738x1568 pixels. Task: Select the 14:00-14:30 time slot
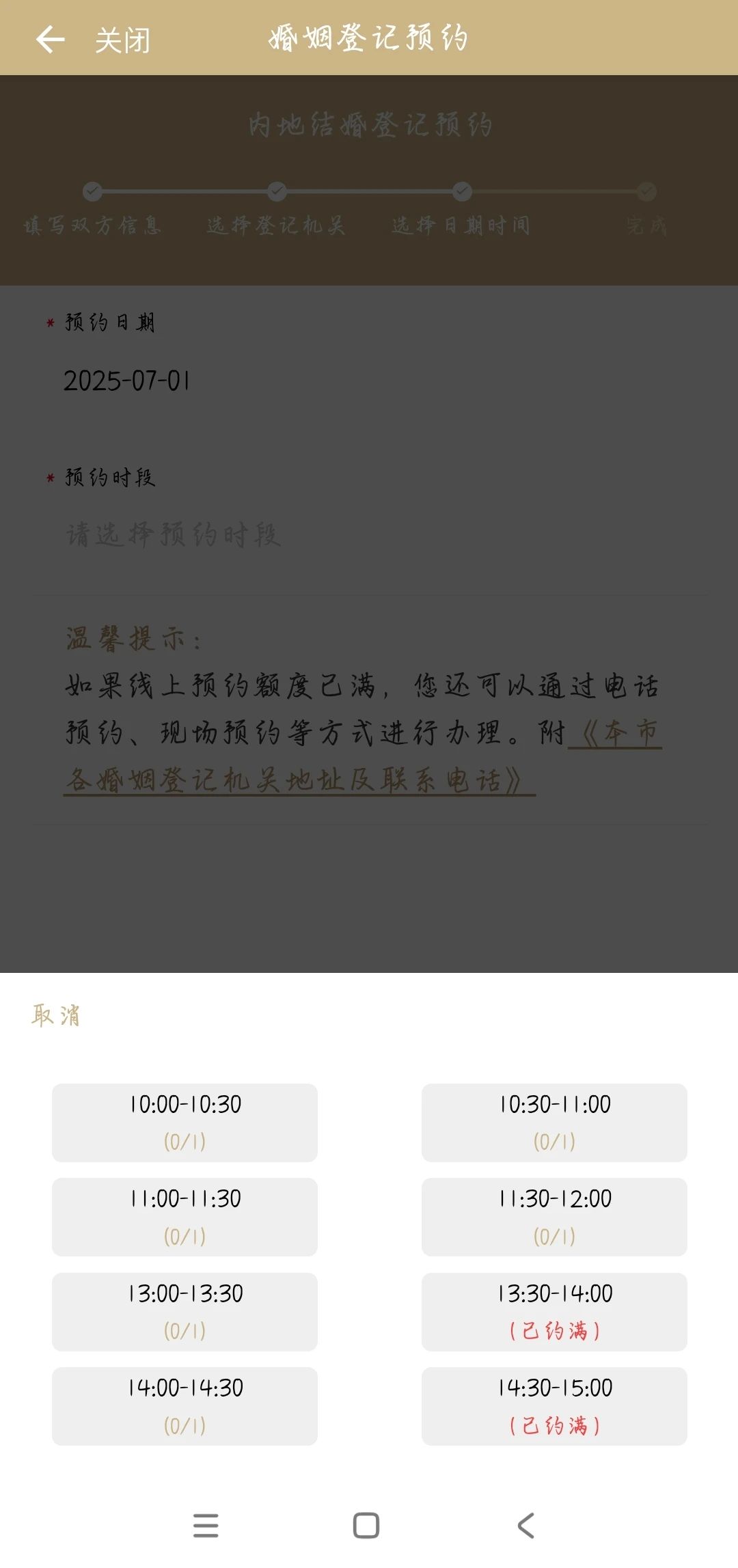pyautogui.click(x=184, y=1407)
